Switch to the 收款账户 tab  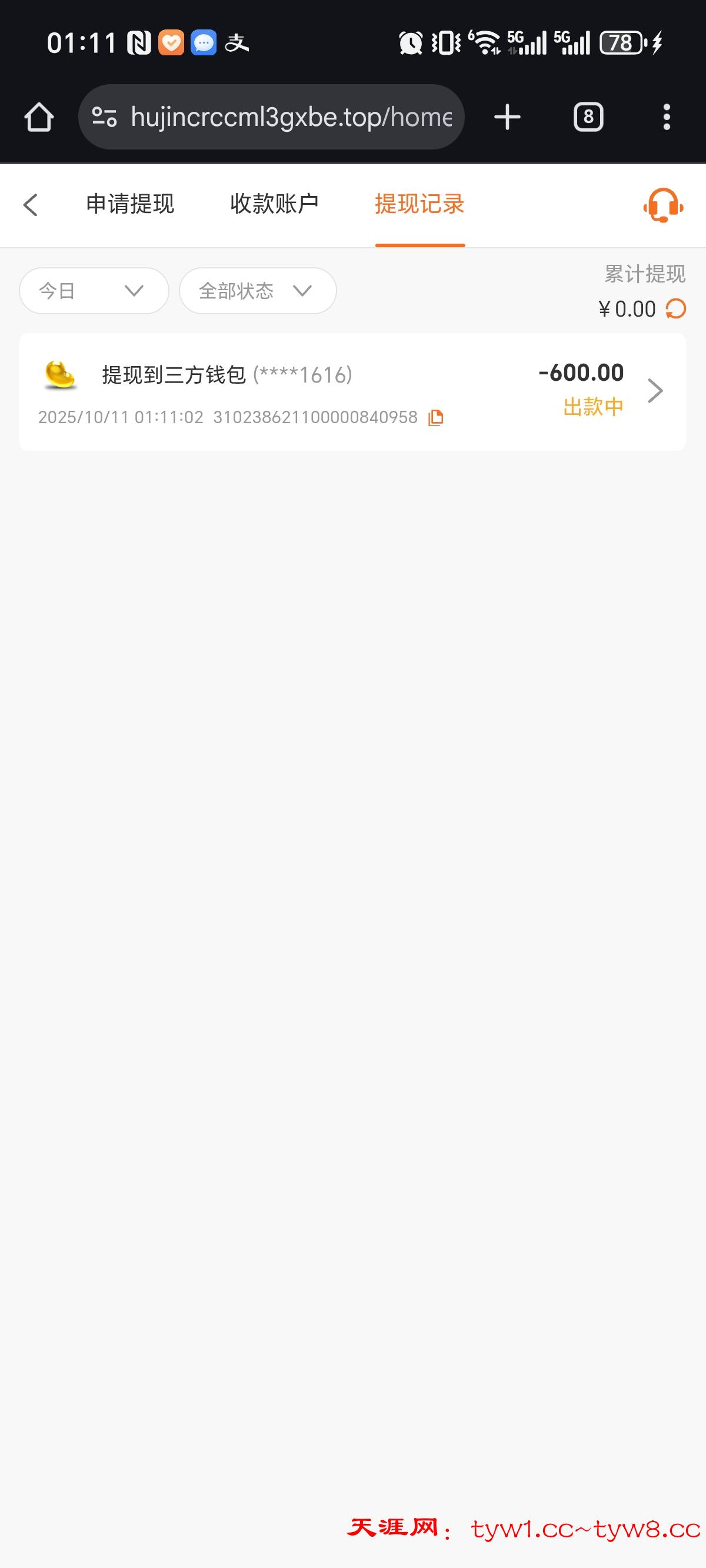point(274,204)
